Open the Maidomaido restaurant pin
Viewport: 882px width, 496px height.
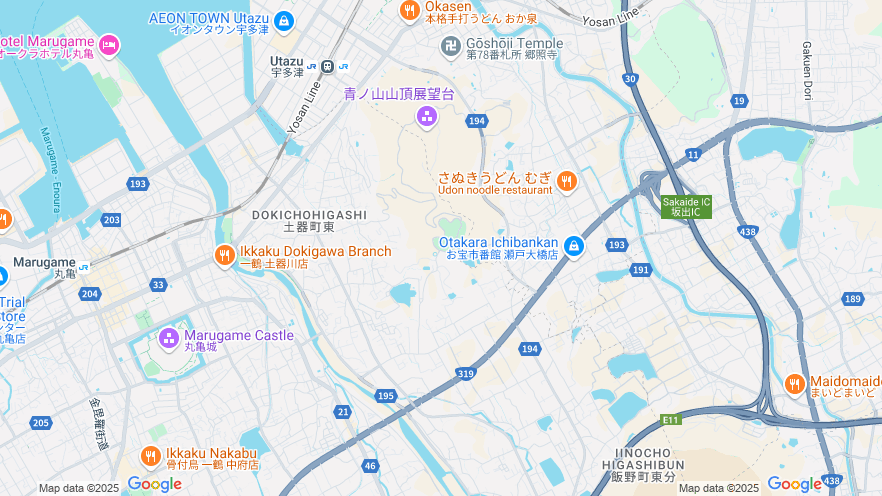[x=794, y=384]
